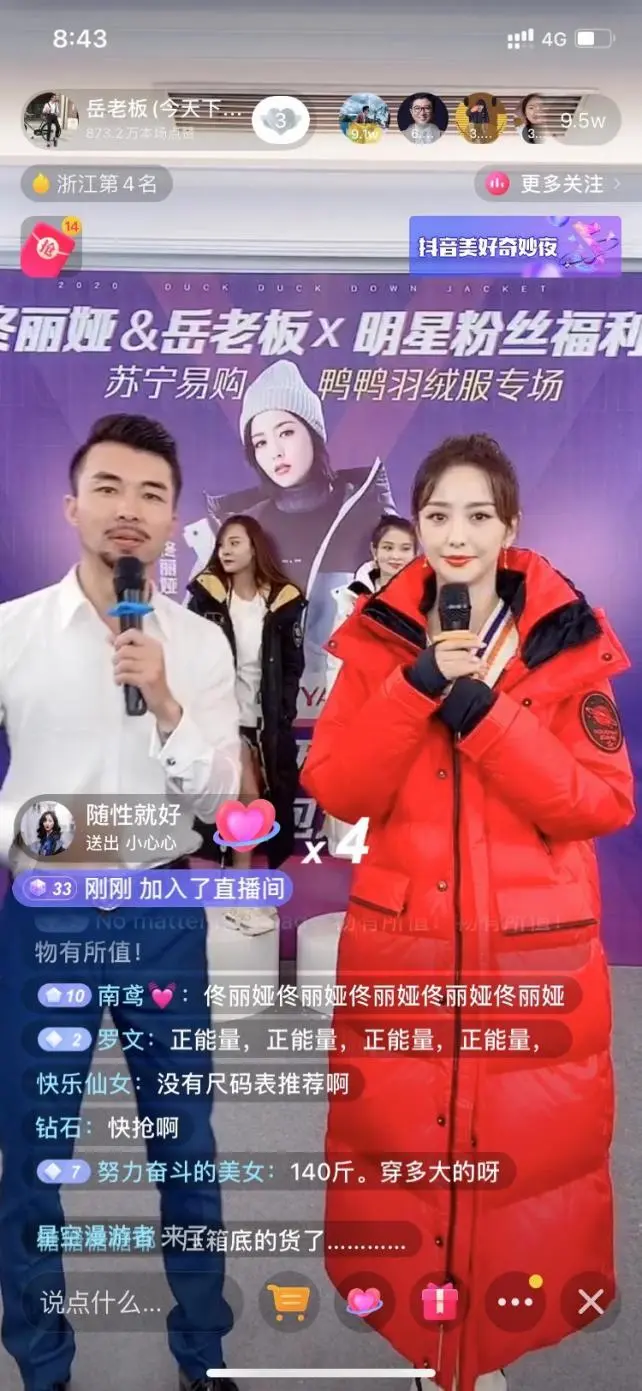Open the 更多关注 chip
The image size is (642, 1391).
[x=553, y=184]
